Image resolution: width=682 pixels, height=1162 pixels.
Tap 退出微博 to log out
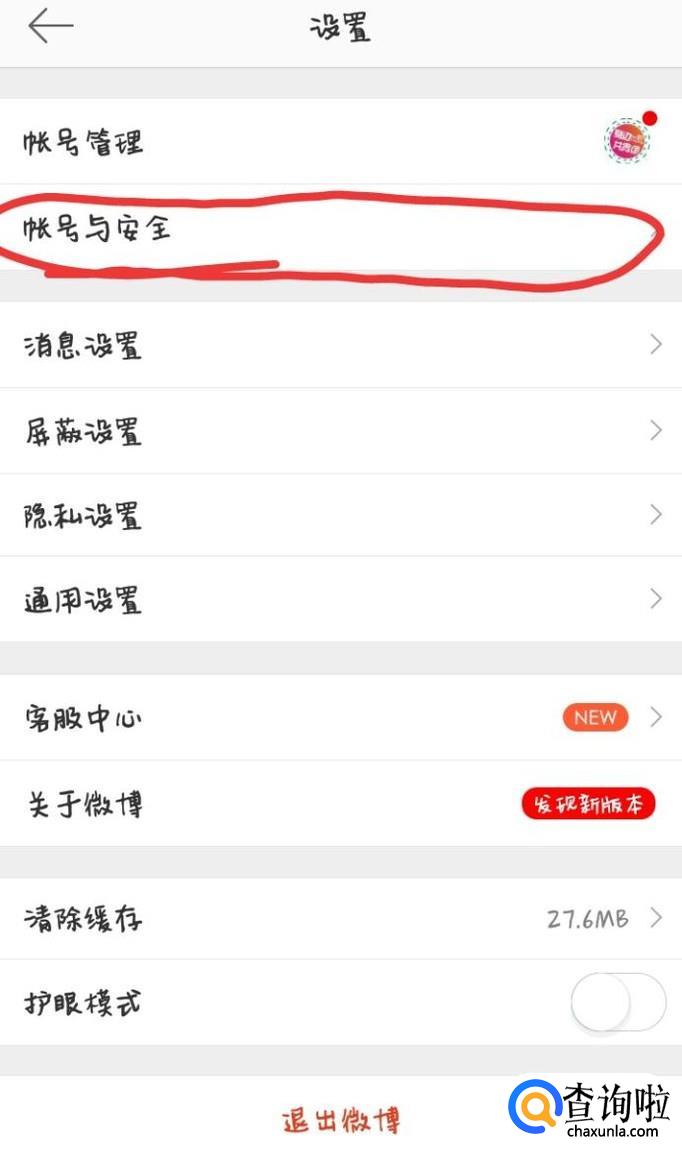(x=341, y=1120)
